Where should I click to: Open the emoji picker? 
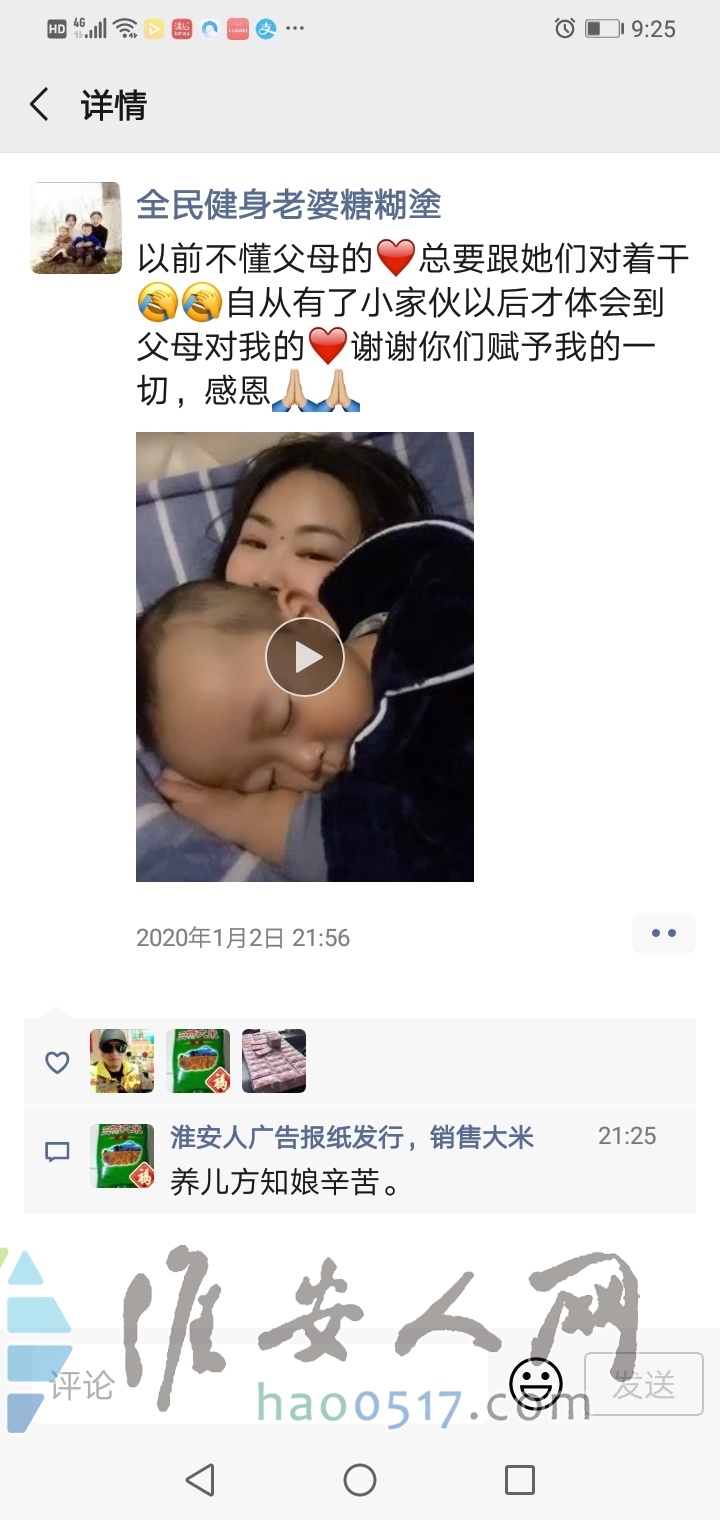point(535,1385)
